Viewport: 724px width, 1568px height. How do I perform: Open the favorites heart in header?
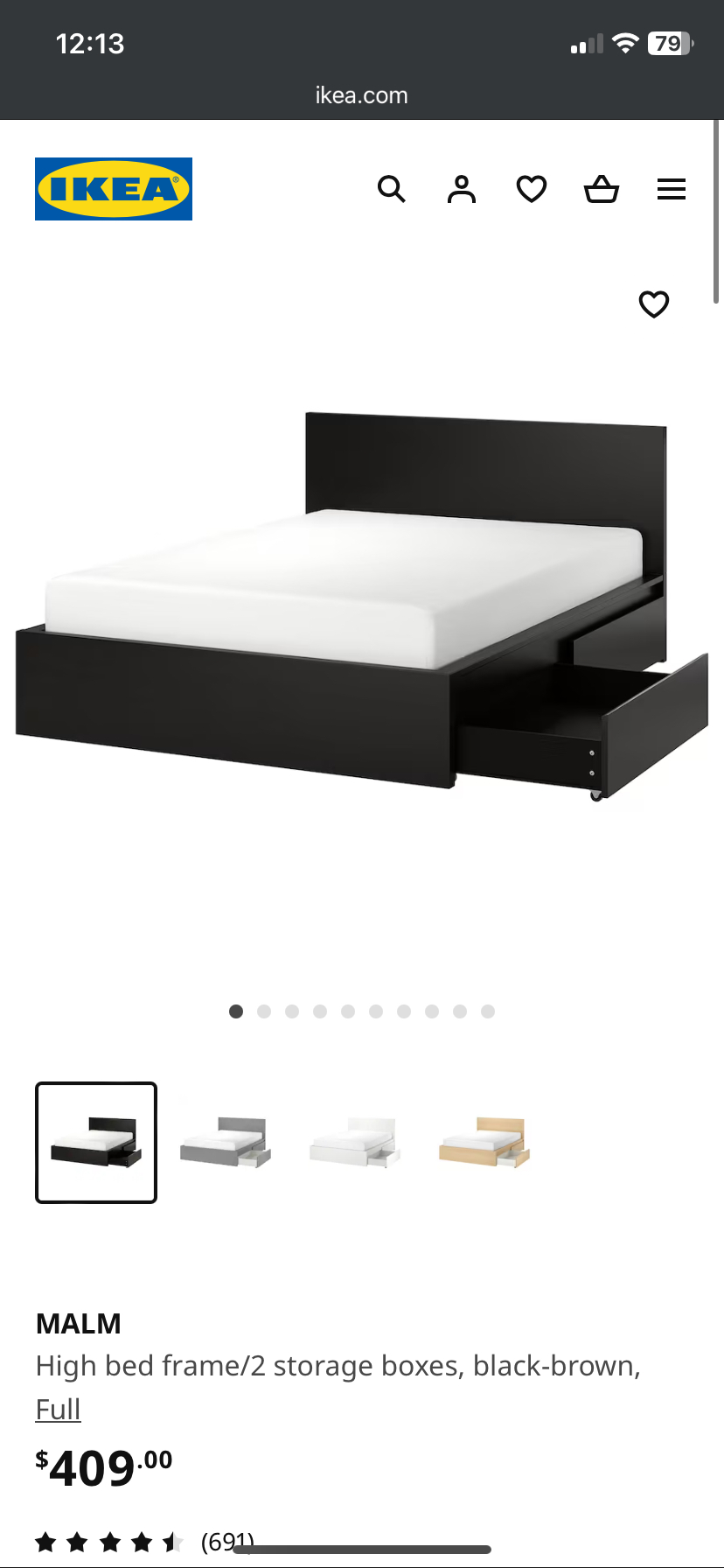(x=532, y=189)
